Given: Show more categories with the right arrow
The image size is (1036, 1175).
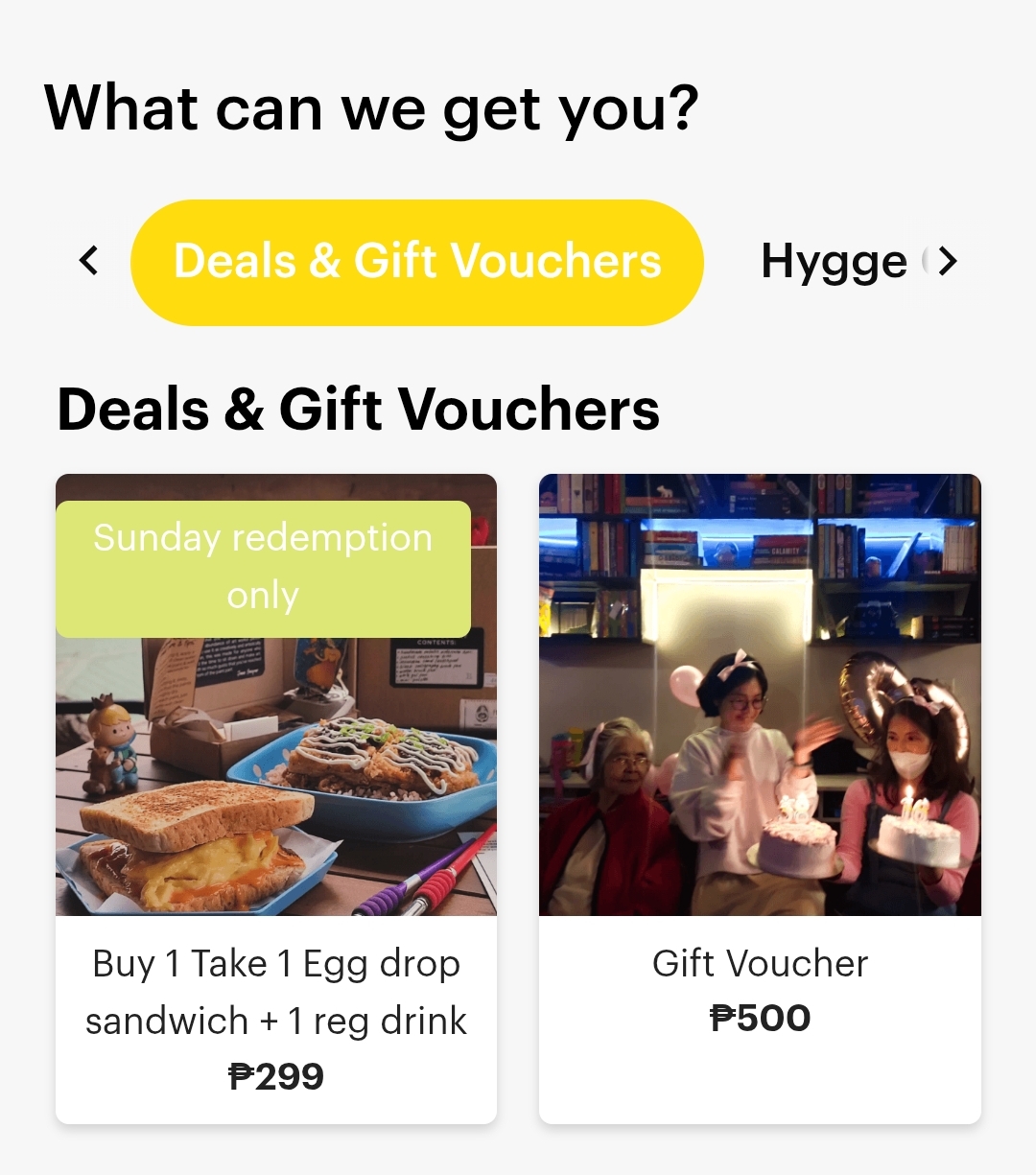Looking at the screenshot, I should point(948,261).
